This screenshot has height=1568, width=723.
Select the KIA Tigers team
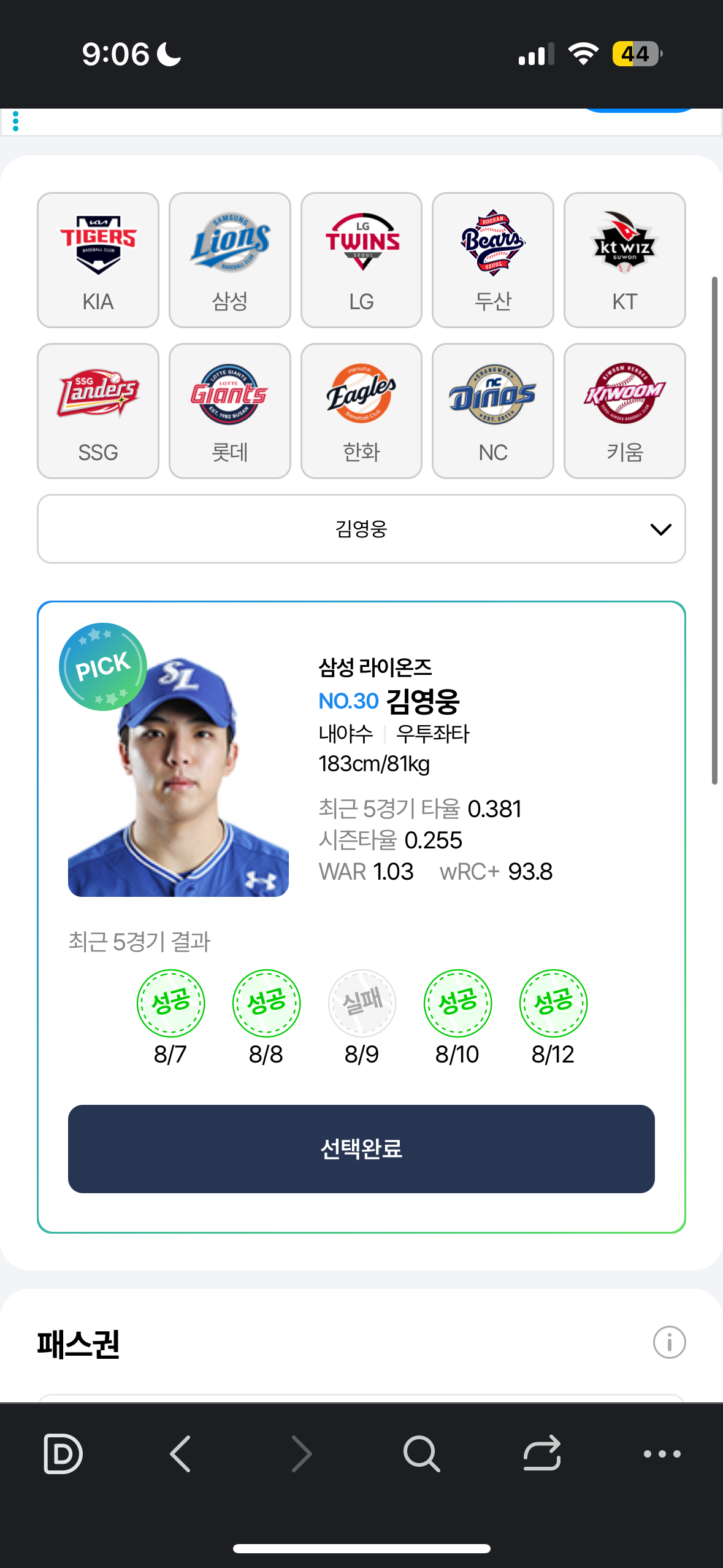[98, 259]
